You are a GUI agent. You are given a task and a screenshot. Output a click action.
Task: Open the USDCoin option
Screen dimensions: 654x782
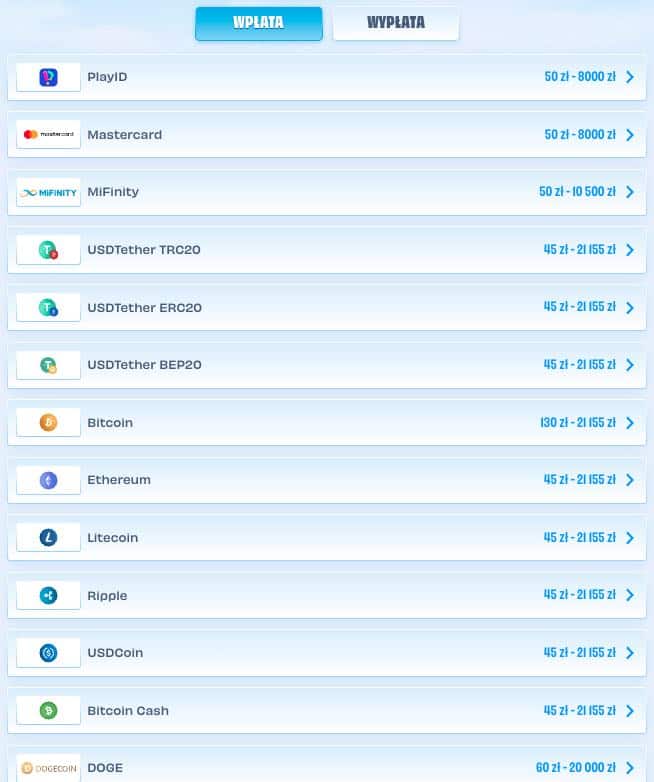coord(326,653)
